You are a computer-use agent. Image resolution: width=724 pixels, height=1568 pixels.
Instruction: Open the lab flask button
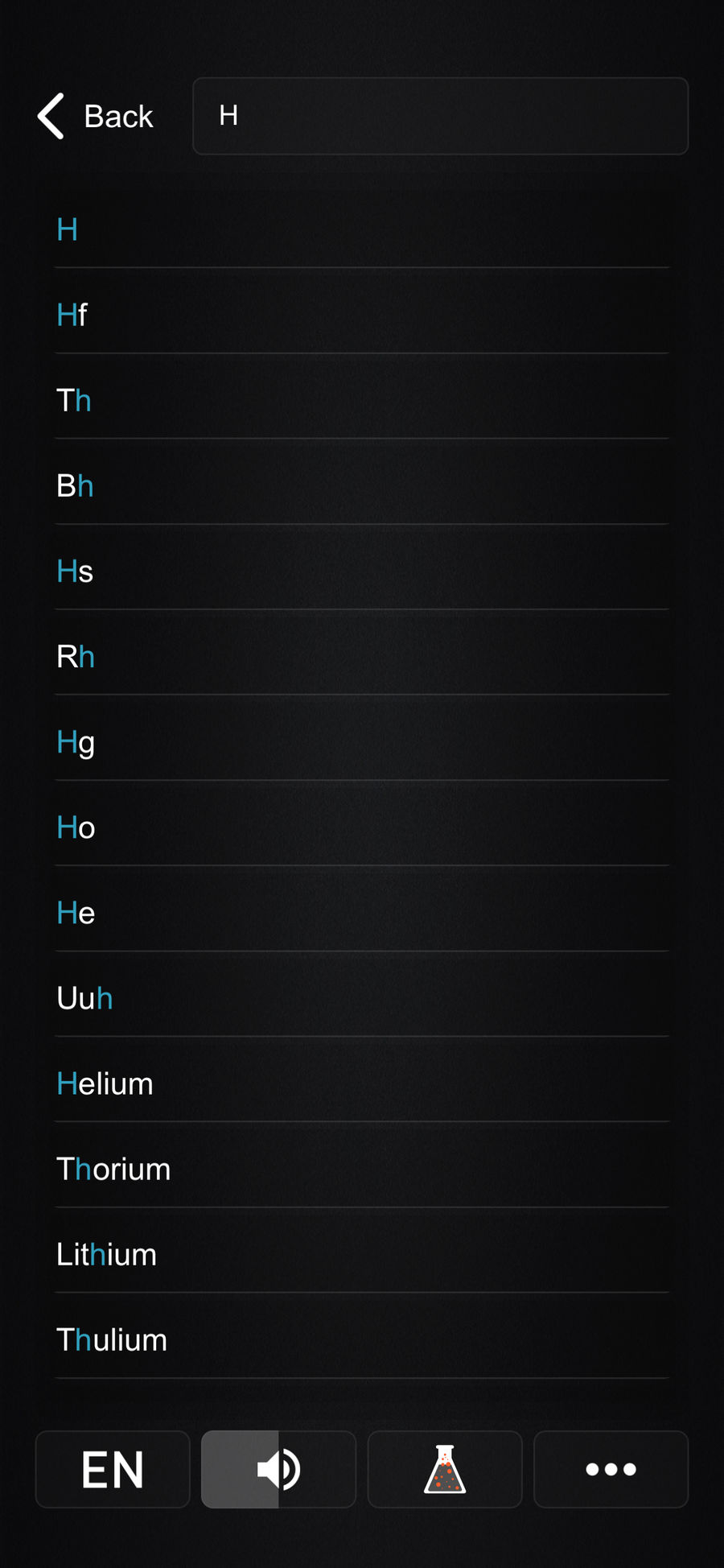[445, 1469]
